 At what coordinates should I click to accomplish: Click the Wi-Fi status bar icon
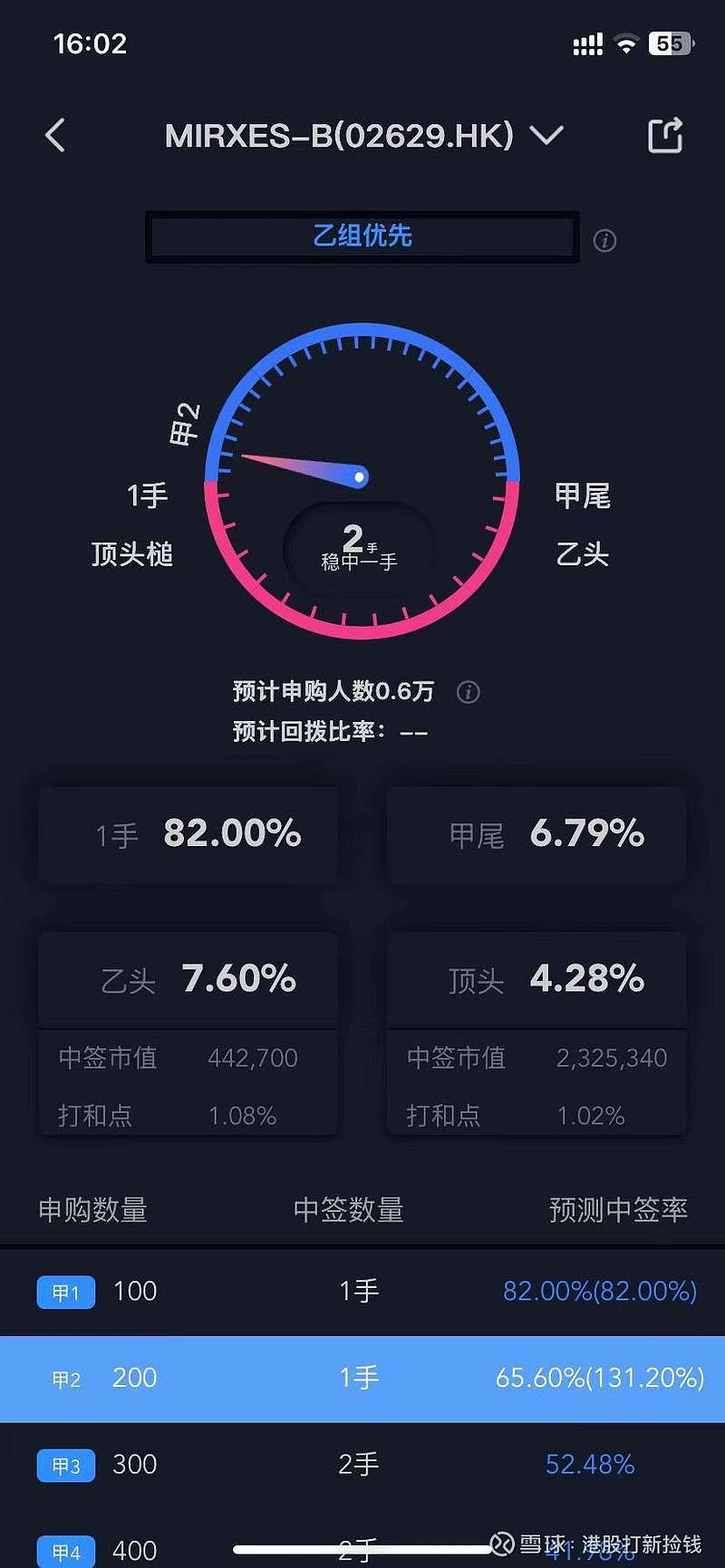[x=625, y=41]
